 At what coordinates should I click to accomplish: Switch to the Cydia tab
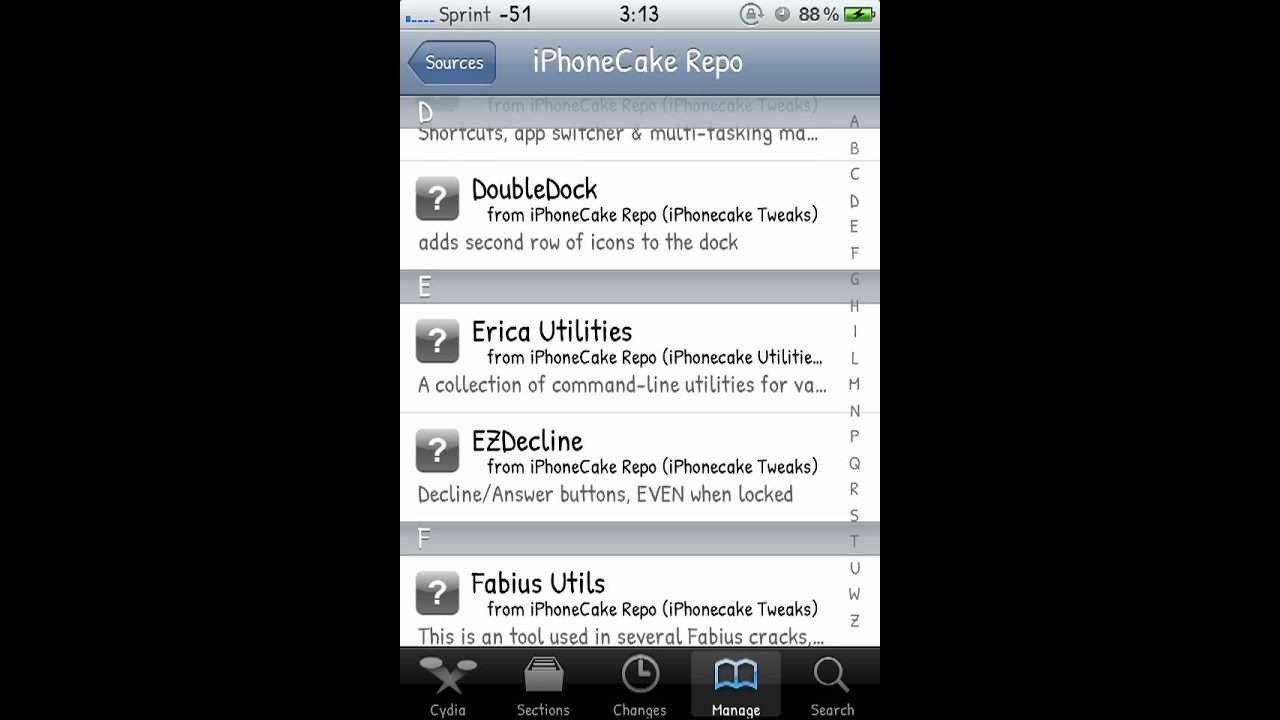coord(447,686)
